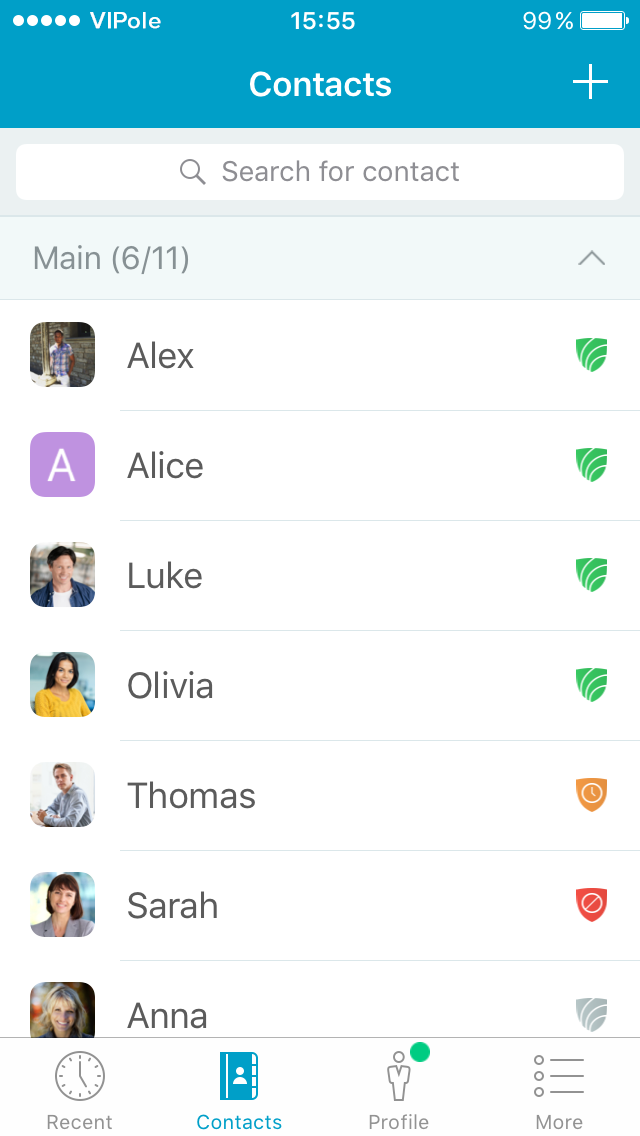Open Sarah's contact entry

(320, 906)
